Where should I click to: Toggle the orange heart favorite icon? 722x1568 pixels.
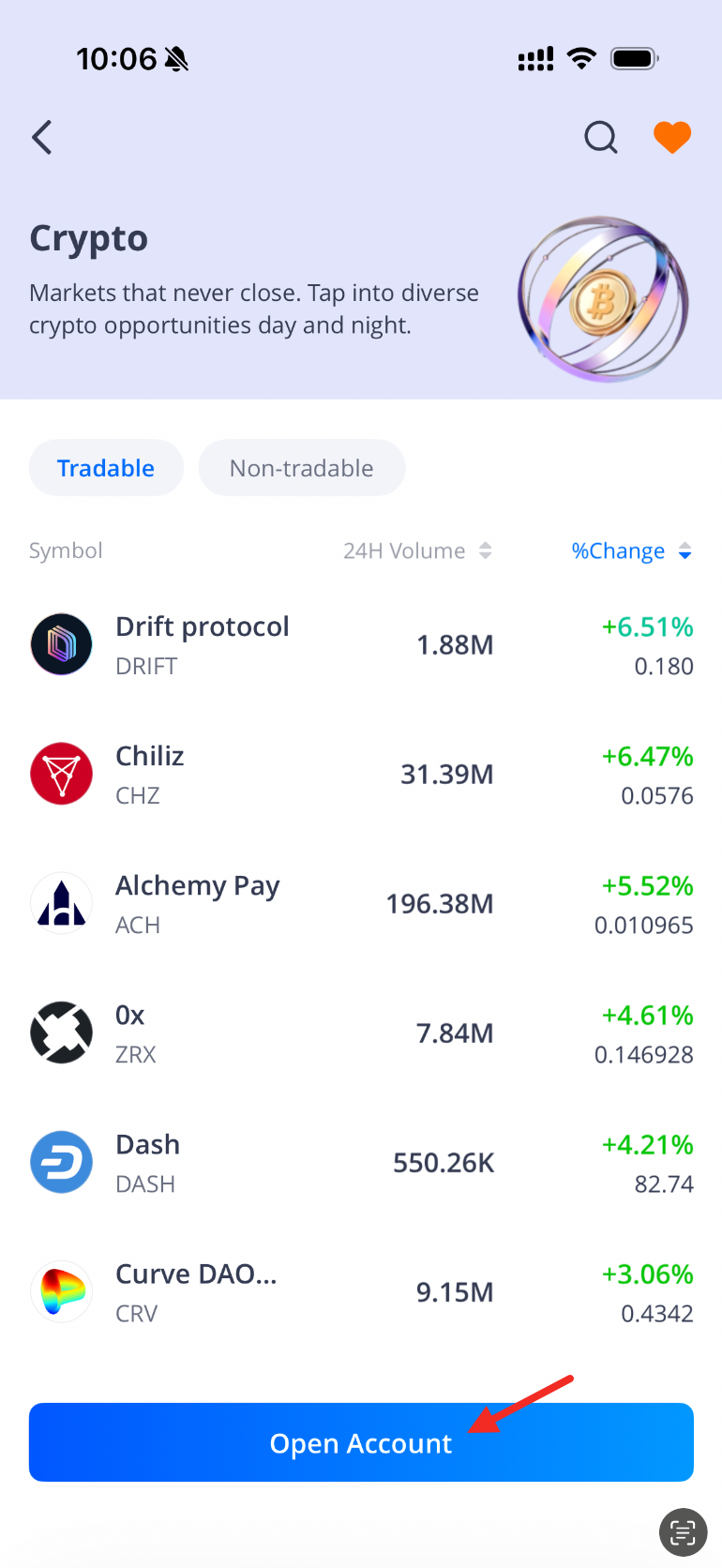672,138
